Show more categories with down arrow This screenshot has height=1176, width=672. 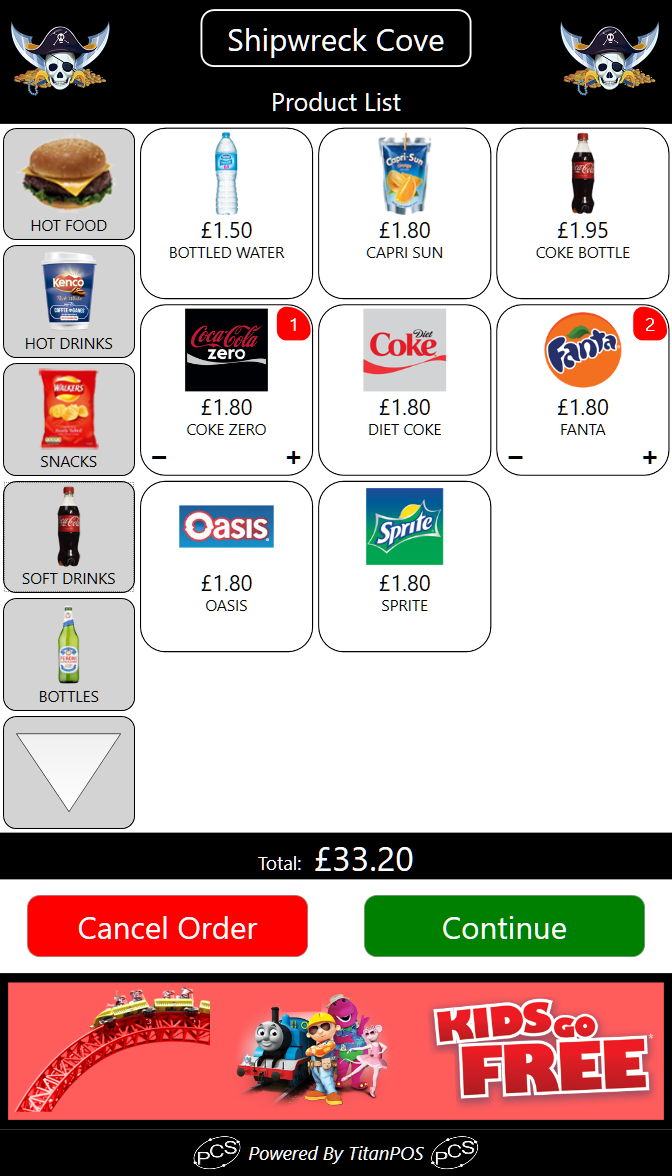tap(69, 772)
